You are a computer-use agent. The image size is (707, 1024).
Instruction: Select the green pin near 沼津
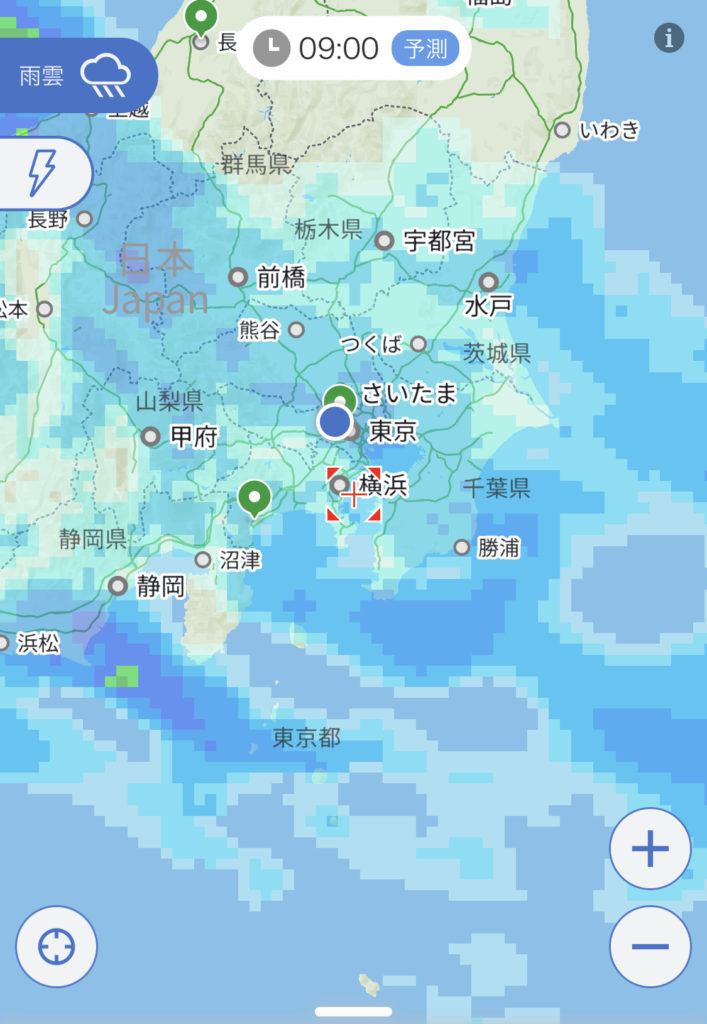point(255,497)
